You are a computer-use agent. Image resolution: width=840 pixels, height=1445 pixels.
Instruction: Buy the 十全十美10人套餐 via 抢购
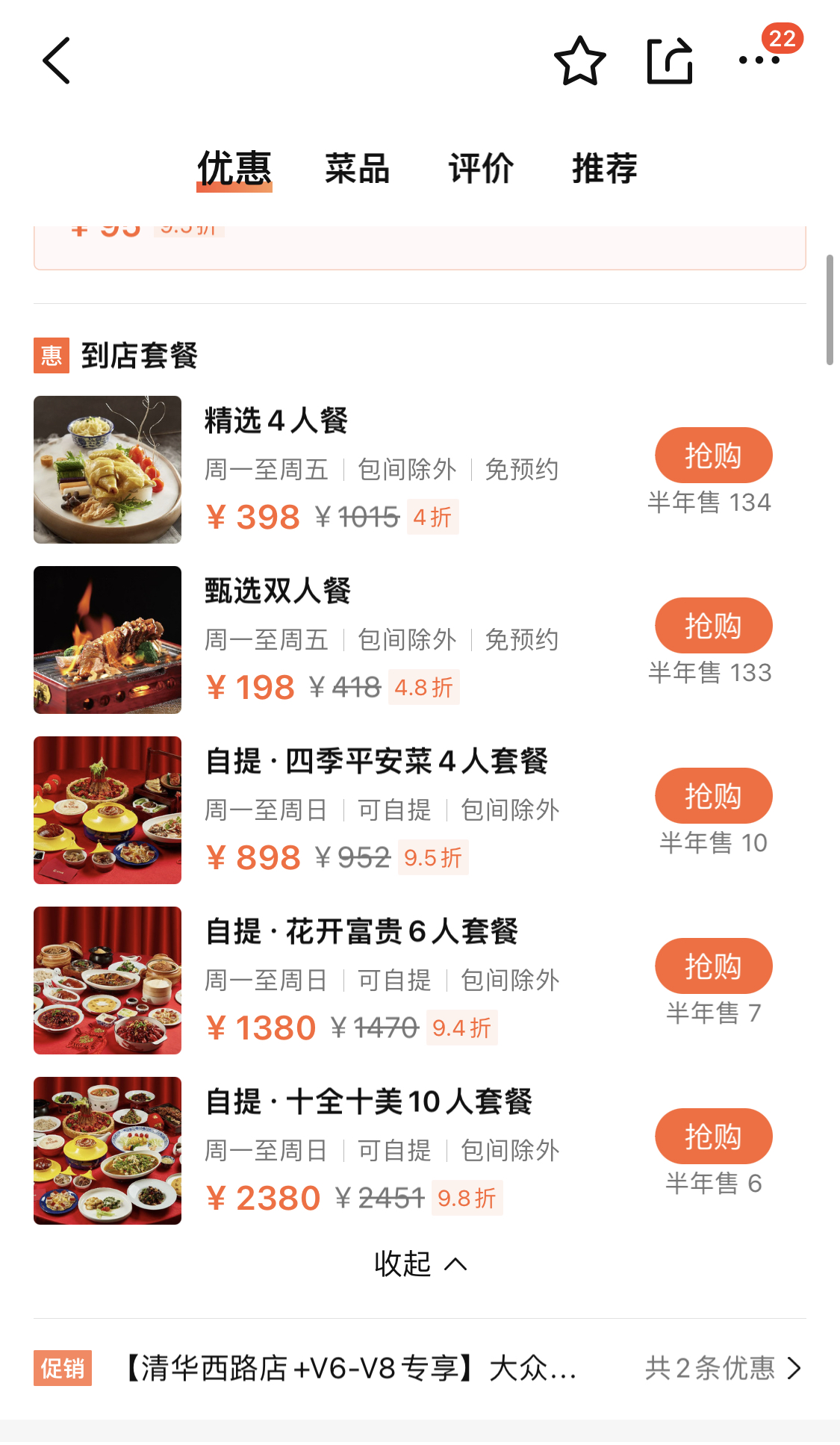[713, 1137]
